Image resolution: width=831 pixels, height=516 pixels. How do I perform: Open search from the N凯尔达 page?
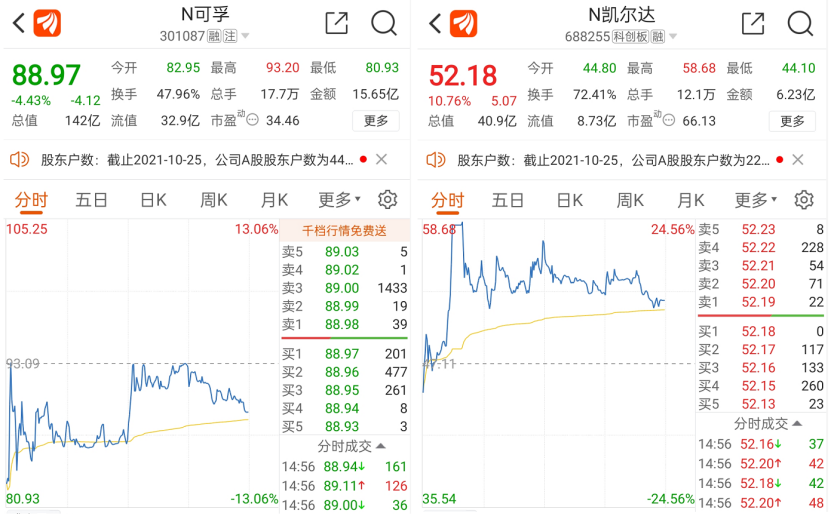(800, 23)
